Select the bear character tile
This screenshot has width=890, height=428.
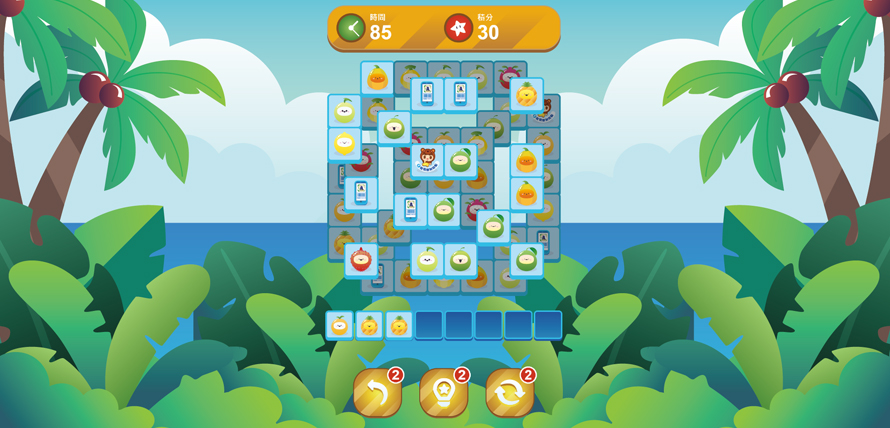tap(427, 160)
